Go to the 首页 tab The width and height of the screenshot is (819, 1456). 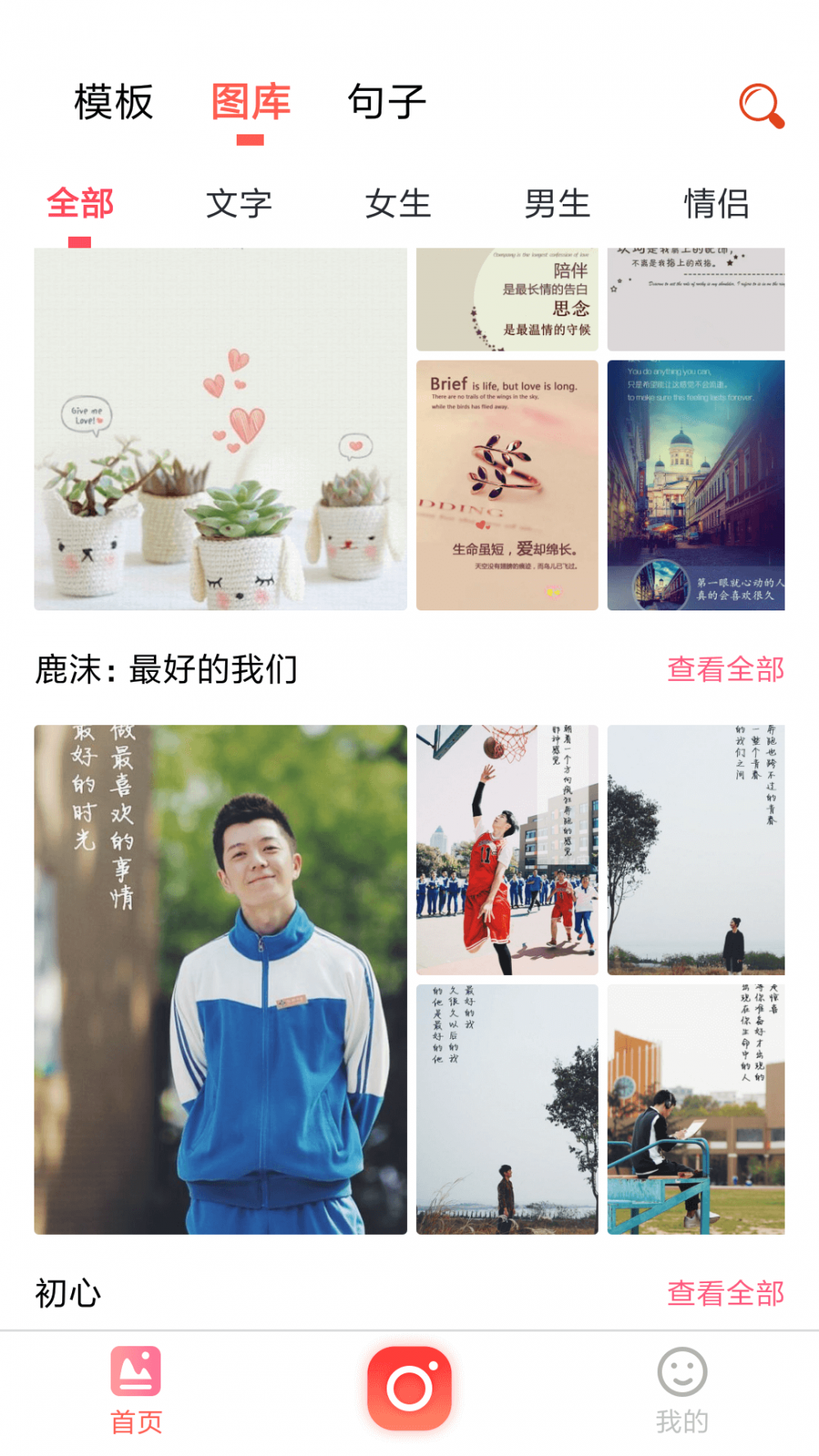pyautogui.click(x=136, y=1391)
